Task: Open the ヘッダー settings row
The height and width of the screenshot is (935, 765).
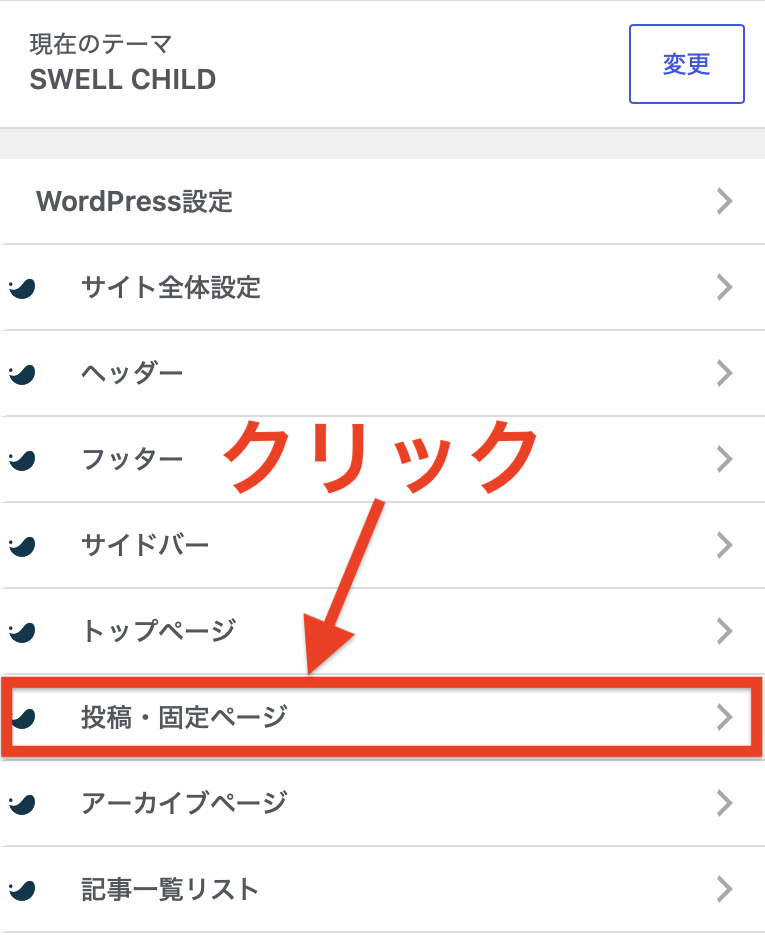Action: (x=382, y=373)
